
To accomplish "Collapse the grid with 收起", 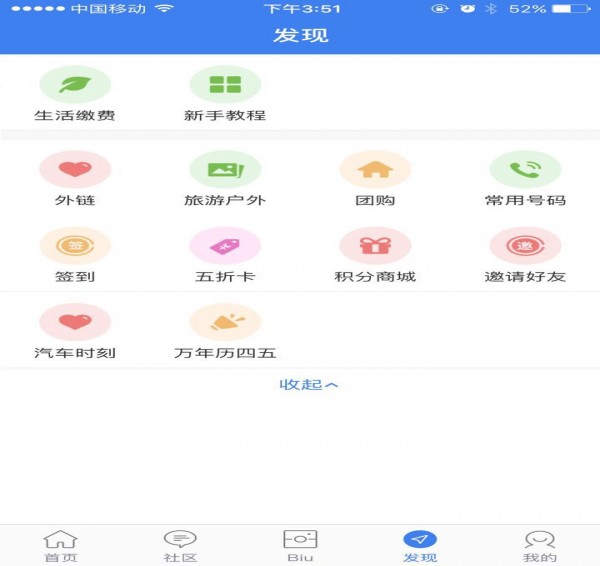I will (x=309, y=385).
